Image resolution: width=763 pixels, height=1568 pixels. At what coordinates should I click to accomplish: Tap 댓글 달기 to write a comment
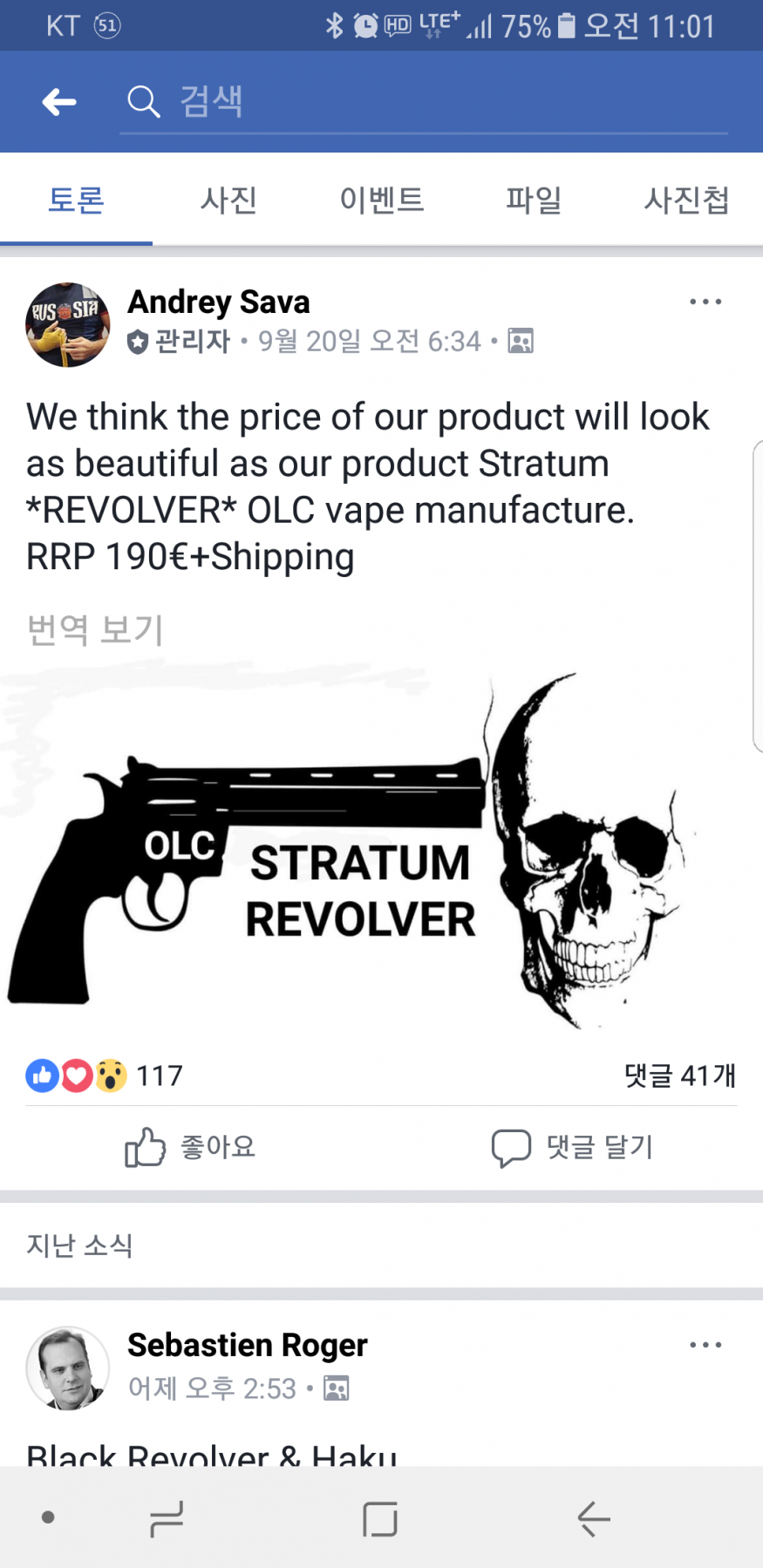572,1147
